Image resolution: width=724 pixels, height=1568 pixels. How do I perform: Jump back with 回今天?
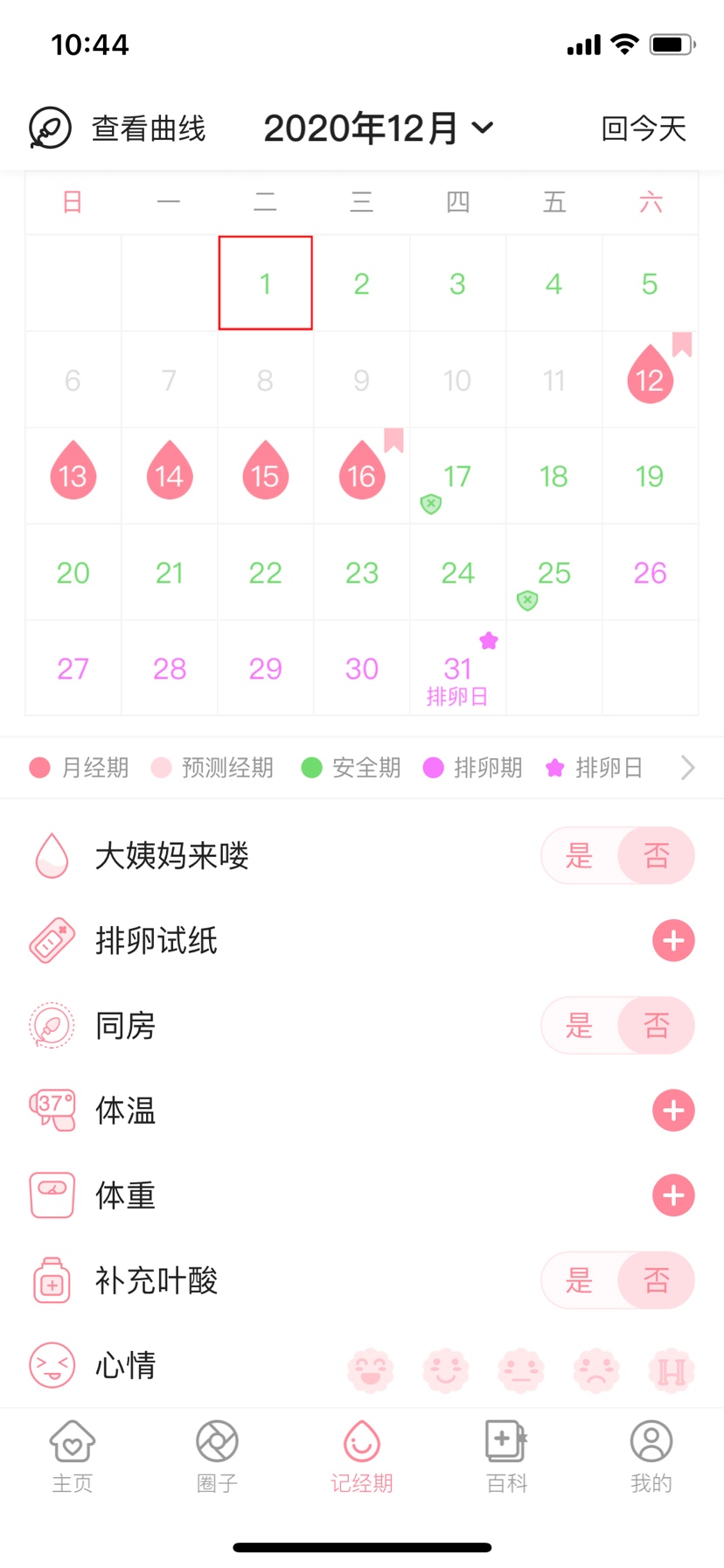644,129
